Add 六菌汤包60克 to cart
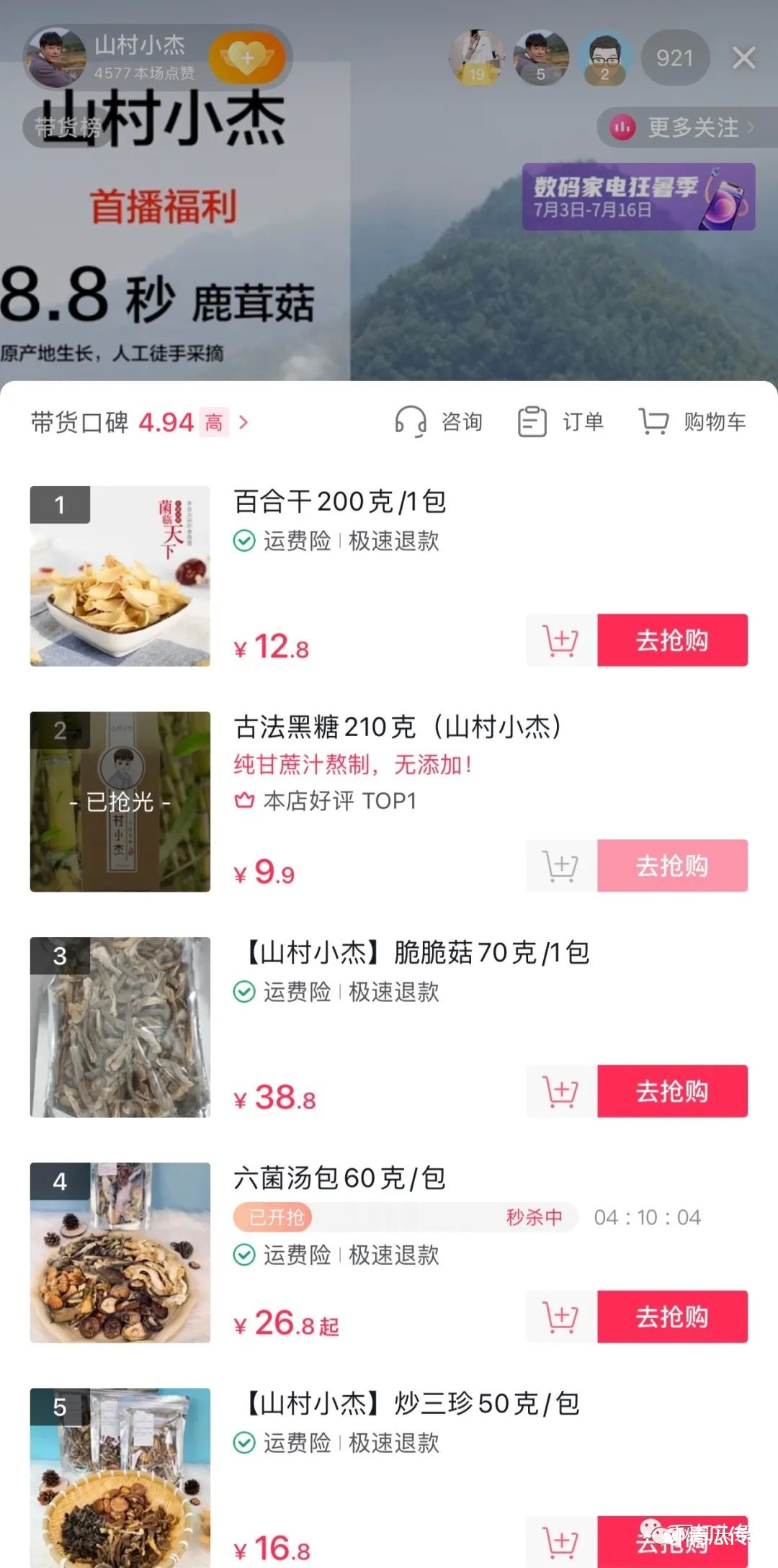 point(561,1317)
